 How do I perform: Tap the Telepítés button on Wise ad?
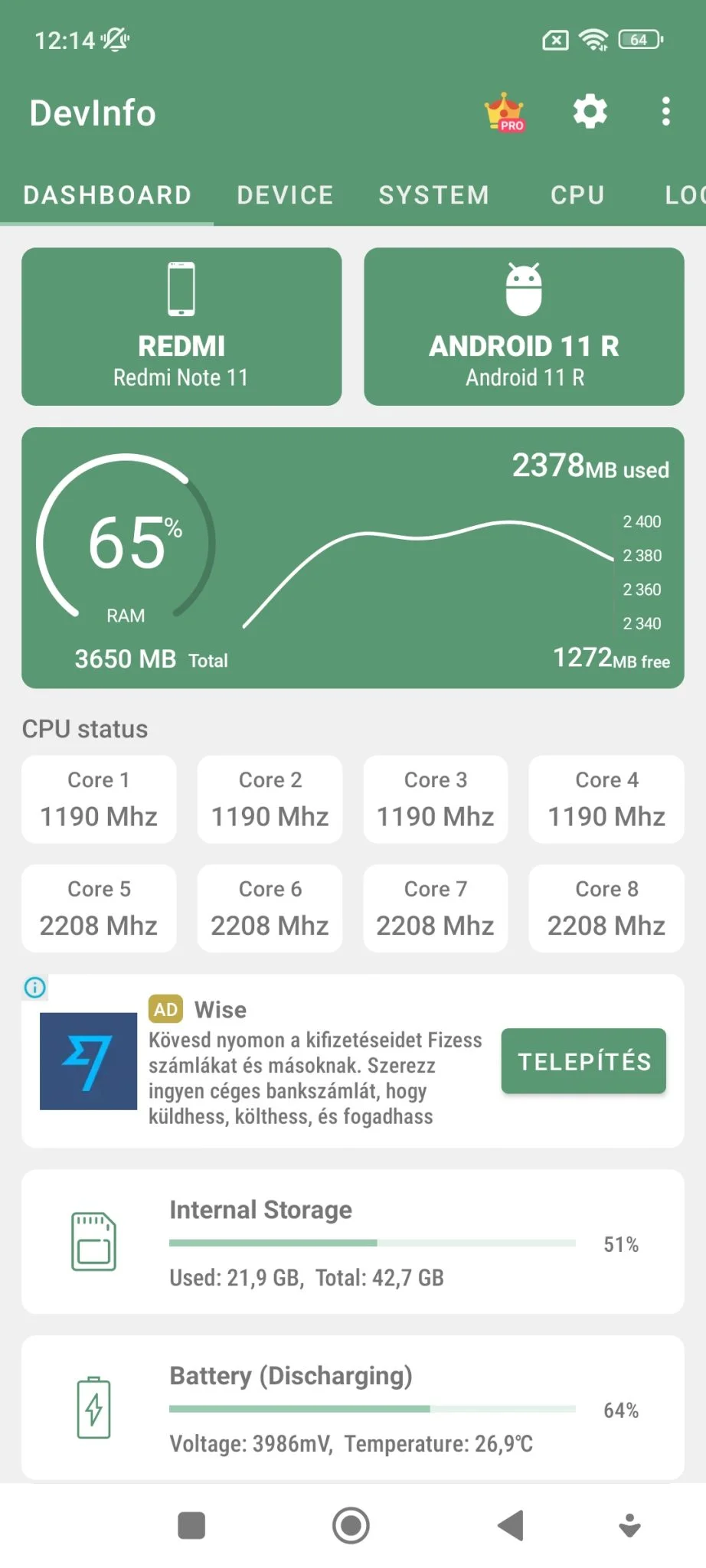[x=583, y=1061]
